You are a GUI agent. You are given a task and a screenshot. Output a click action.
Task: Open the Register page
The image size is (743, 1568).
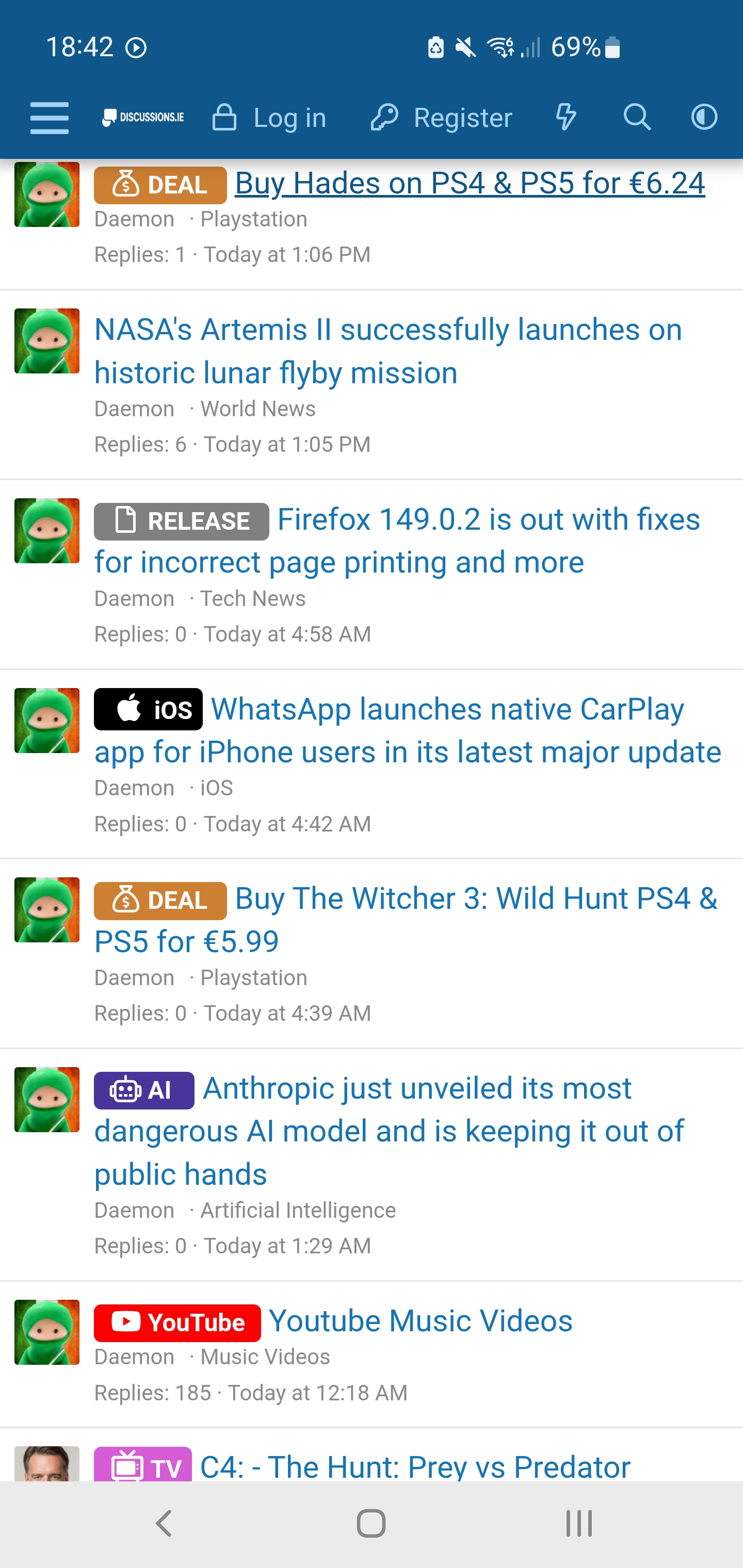point(442,118)
